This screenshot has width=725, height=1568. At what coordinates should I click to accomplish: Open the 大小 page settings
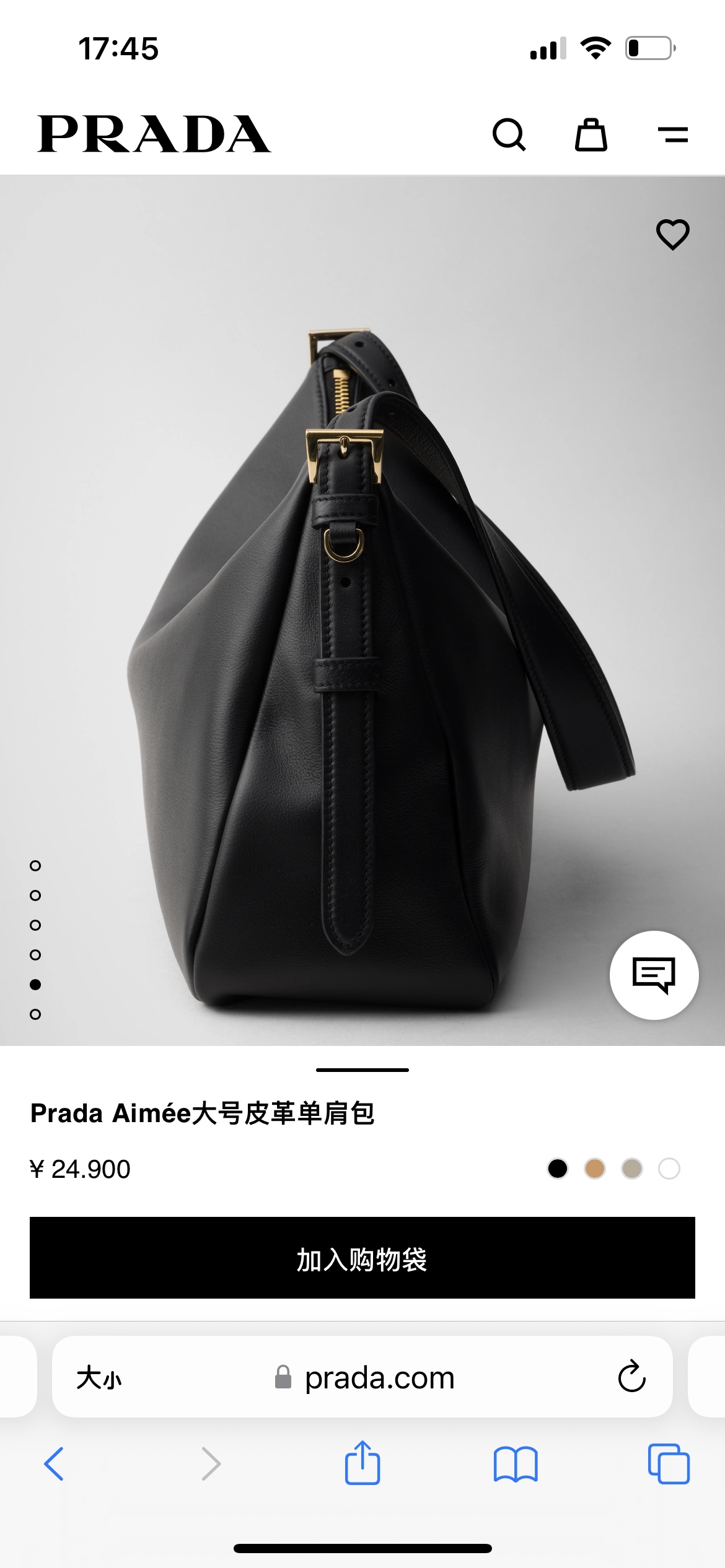(99, 1378)
